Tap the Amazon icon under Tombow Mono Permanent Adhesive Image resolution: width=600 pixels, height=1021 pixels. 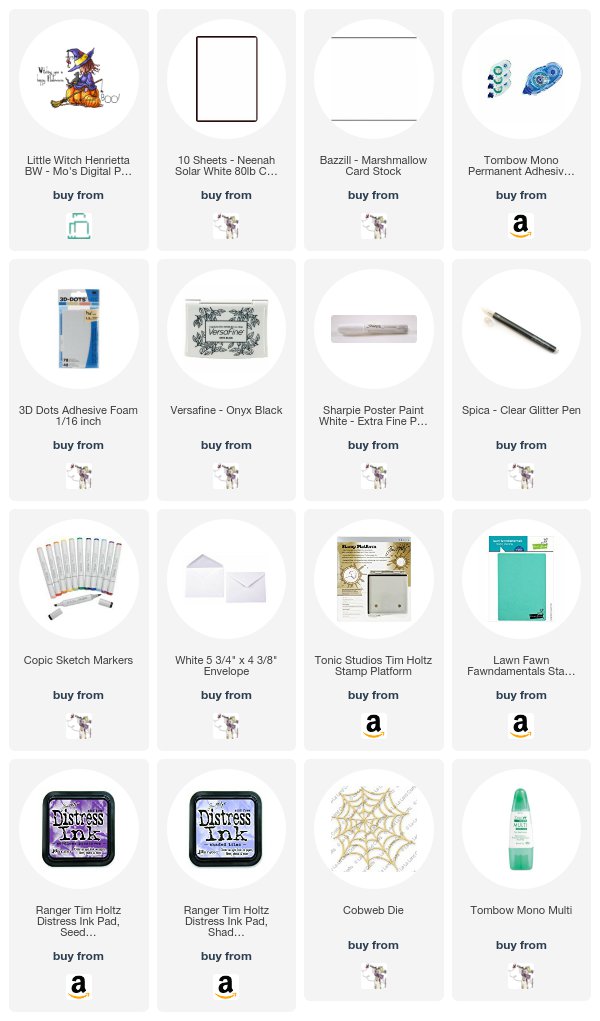click(521, 226)
